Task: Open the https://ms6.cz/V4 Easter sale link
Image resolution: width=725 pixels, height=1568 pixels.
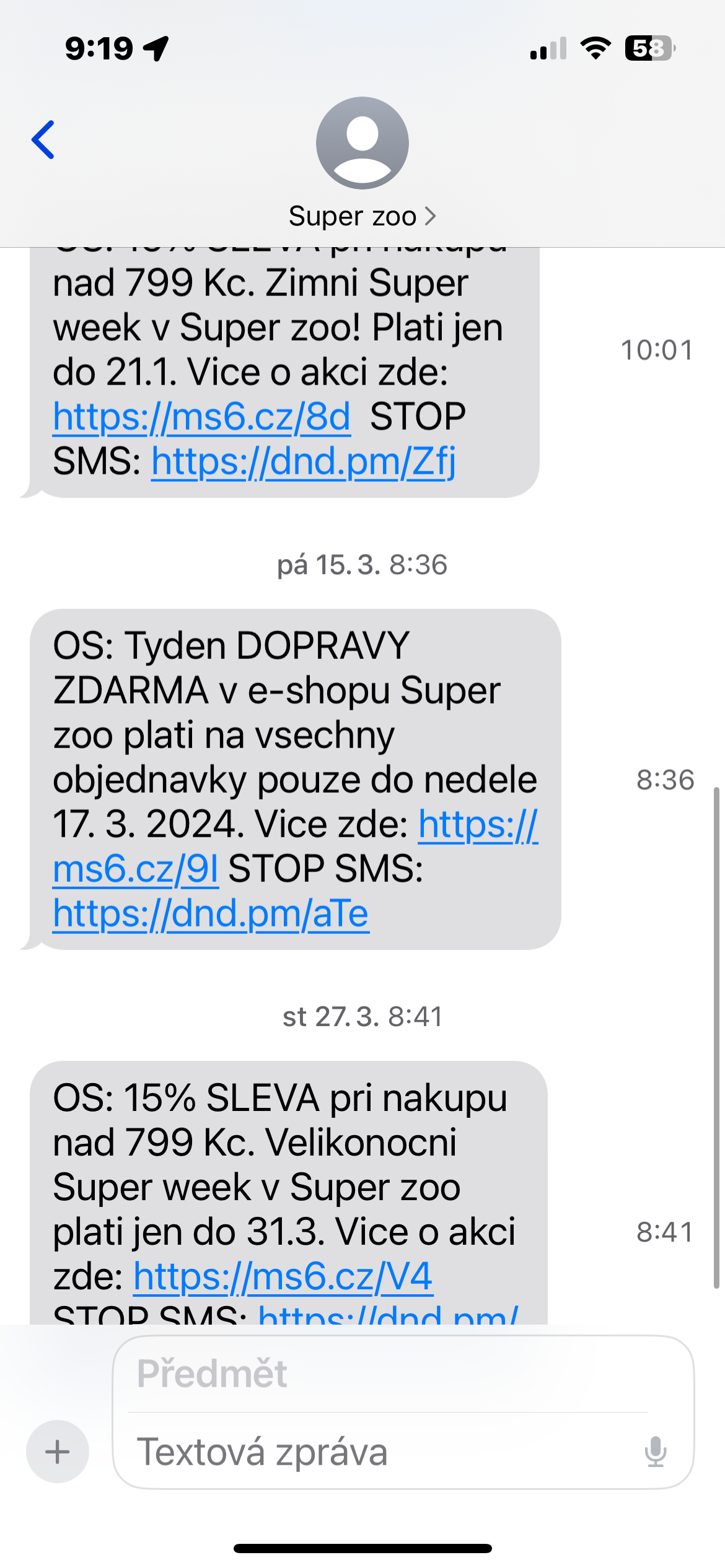Action: (x=283, y=1277)
